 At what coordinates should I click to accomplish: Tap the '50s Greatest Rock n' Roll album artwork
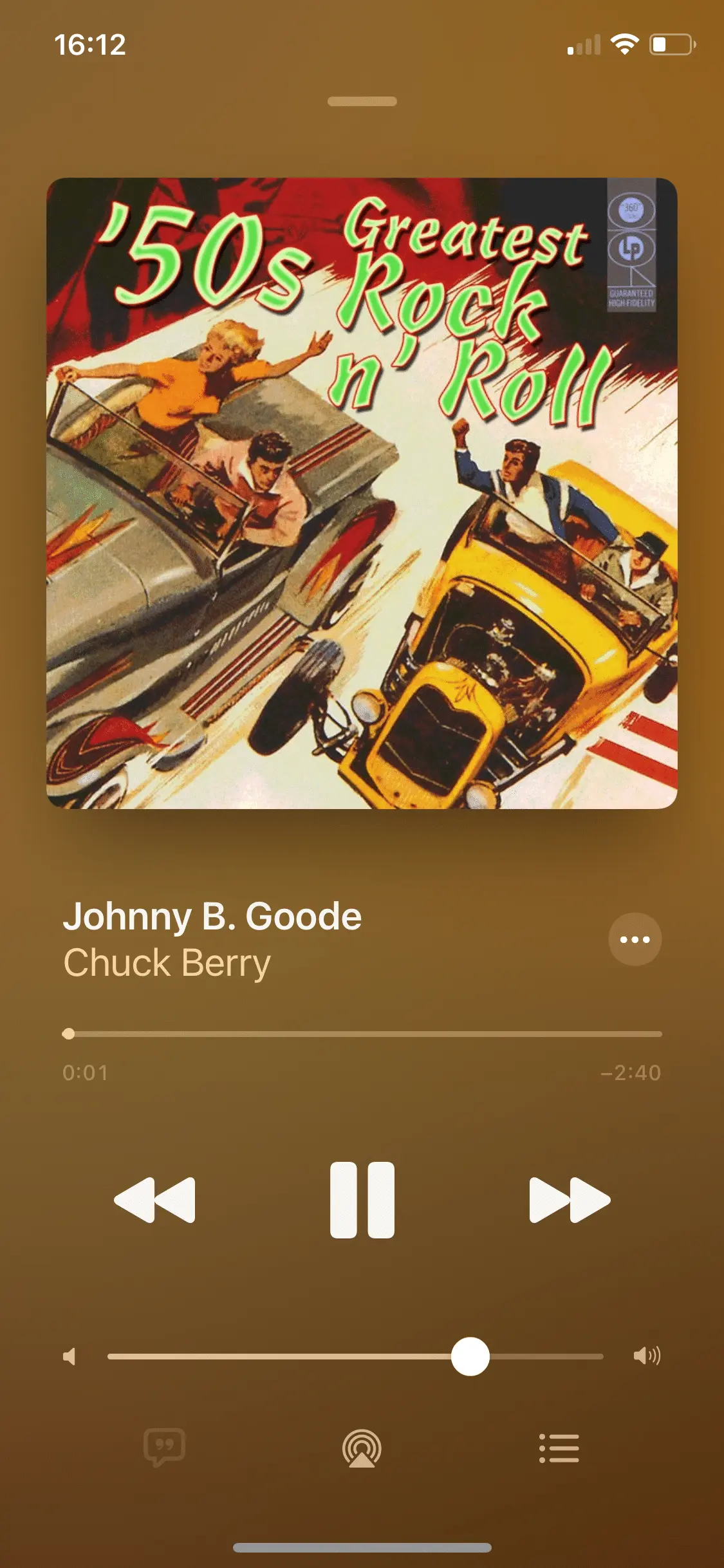tap(362, 493)
